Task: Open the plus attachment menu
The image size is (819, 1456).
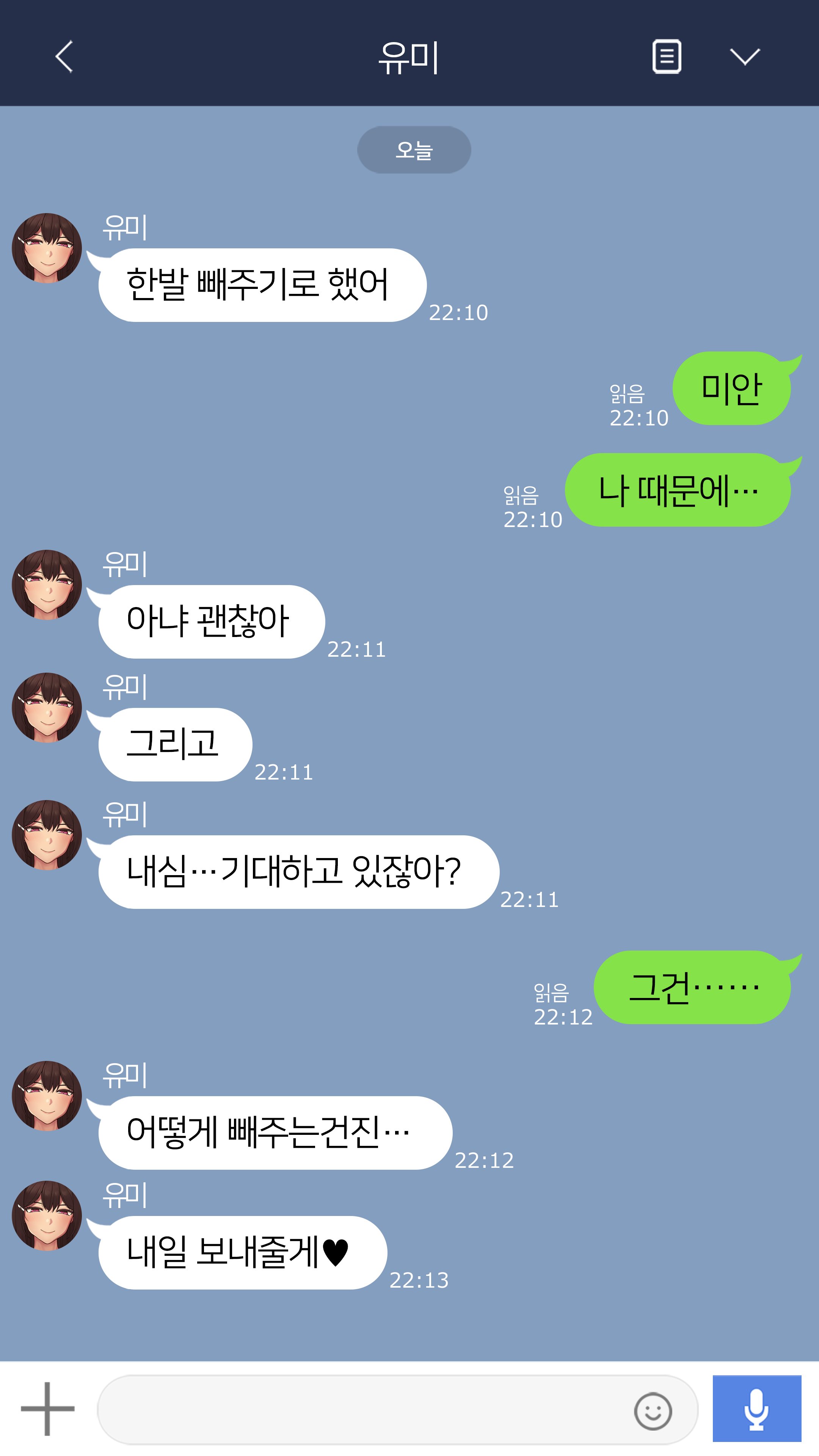Action: (x=47, y=1409)
